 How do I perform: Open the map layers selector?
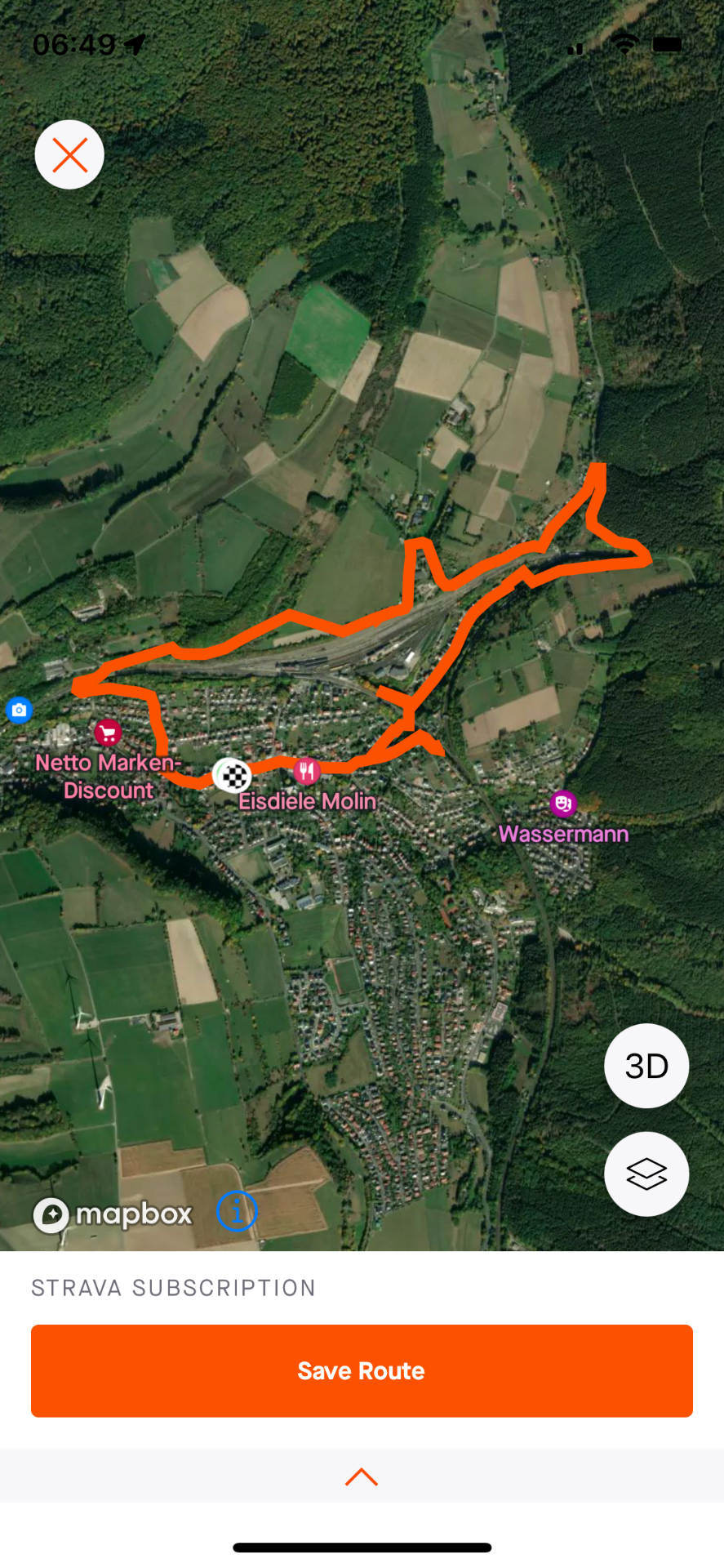point(646,1174)
